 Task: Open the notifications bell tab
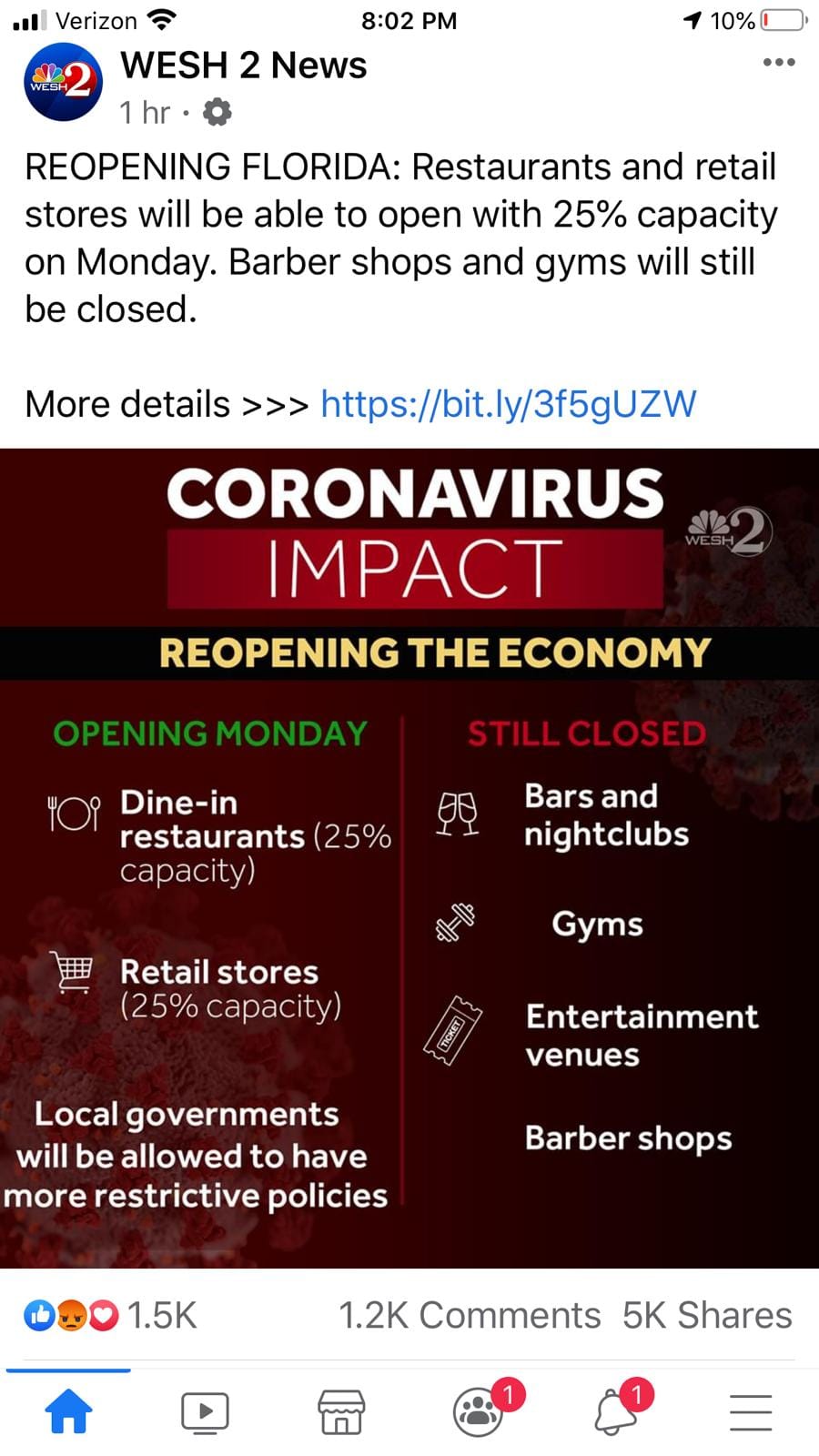click(616, 1412)
